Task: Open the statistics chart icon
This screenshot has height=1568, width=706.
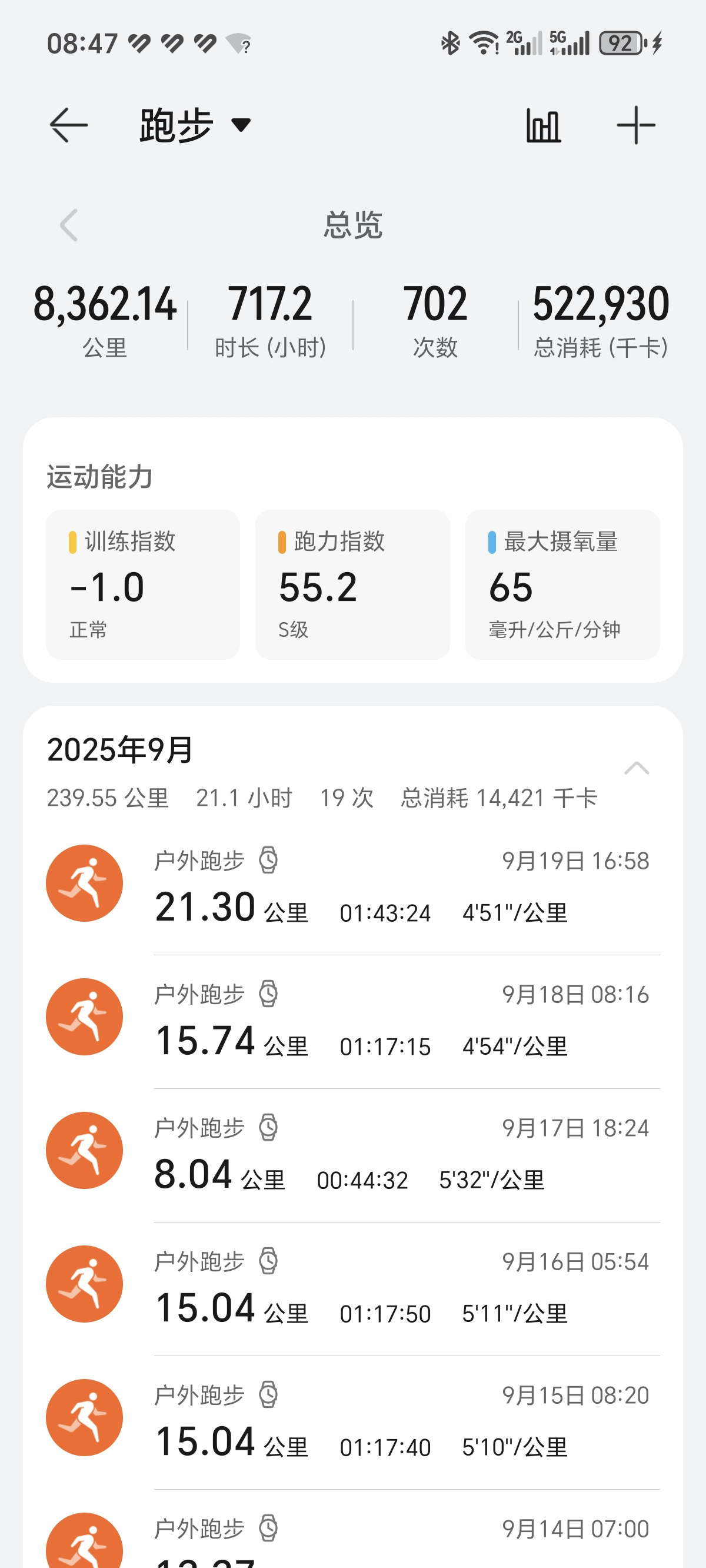Action: (543, 125)
